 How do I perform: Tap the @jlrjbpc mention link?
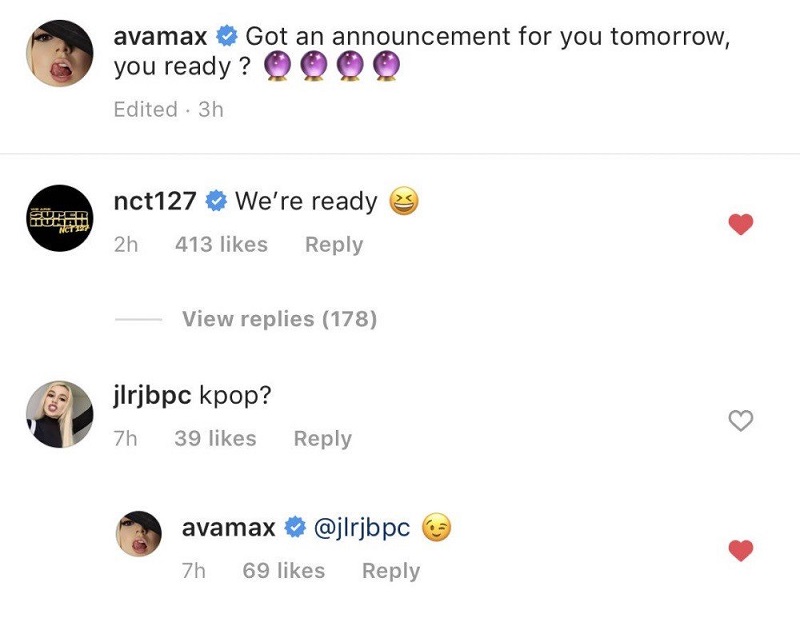[362, 527]
